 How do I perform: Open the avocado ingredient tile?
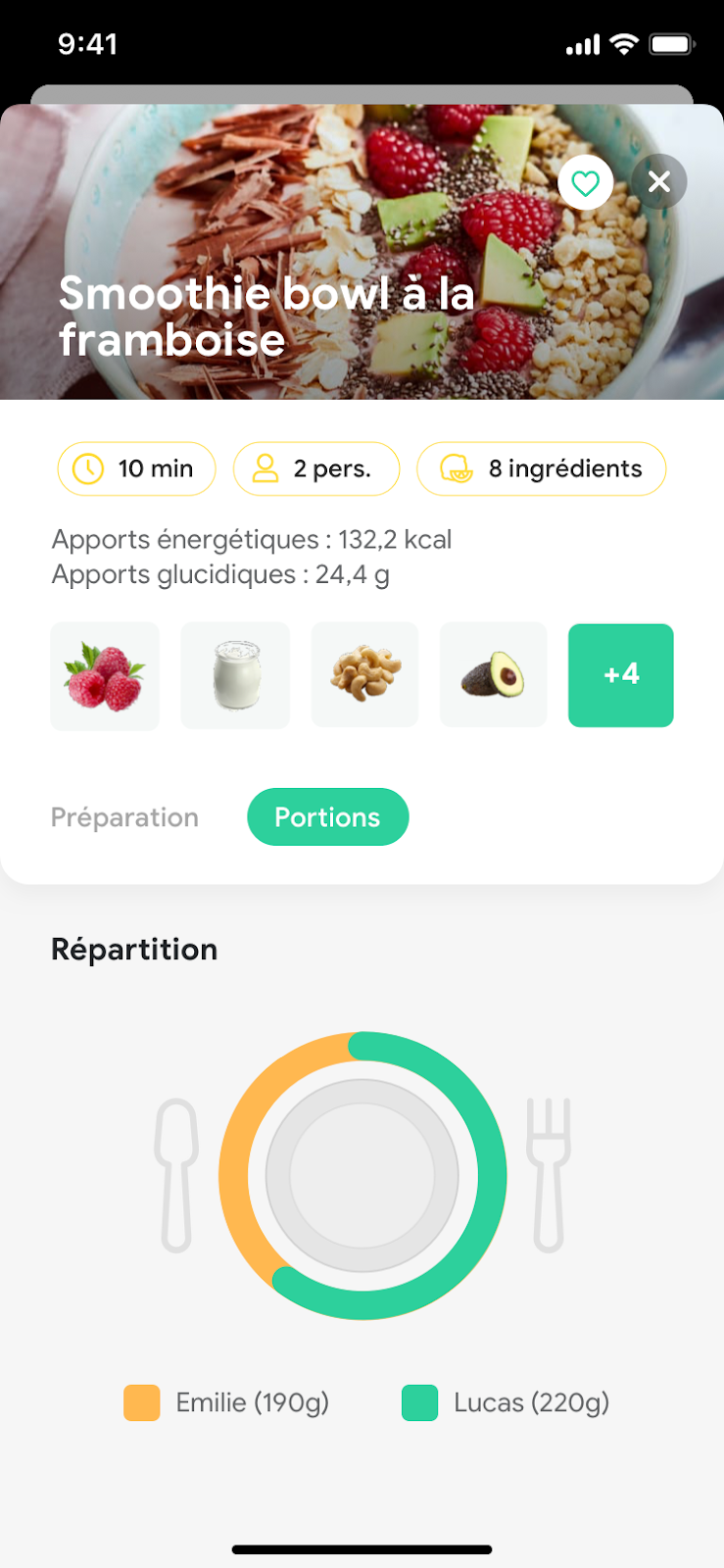(x=493, y=676)
